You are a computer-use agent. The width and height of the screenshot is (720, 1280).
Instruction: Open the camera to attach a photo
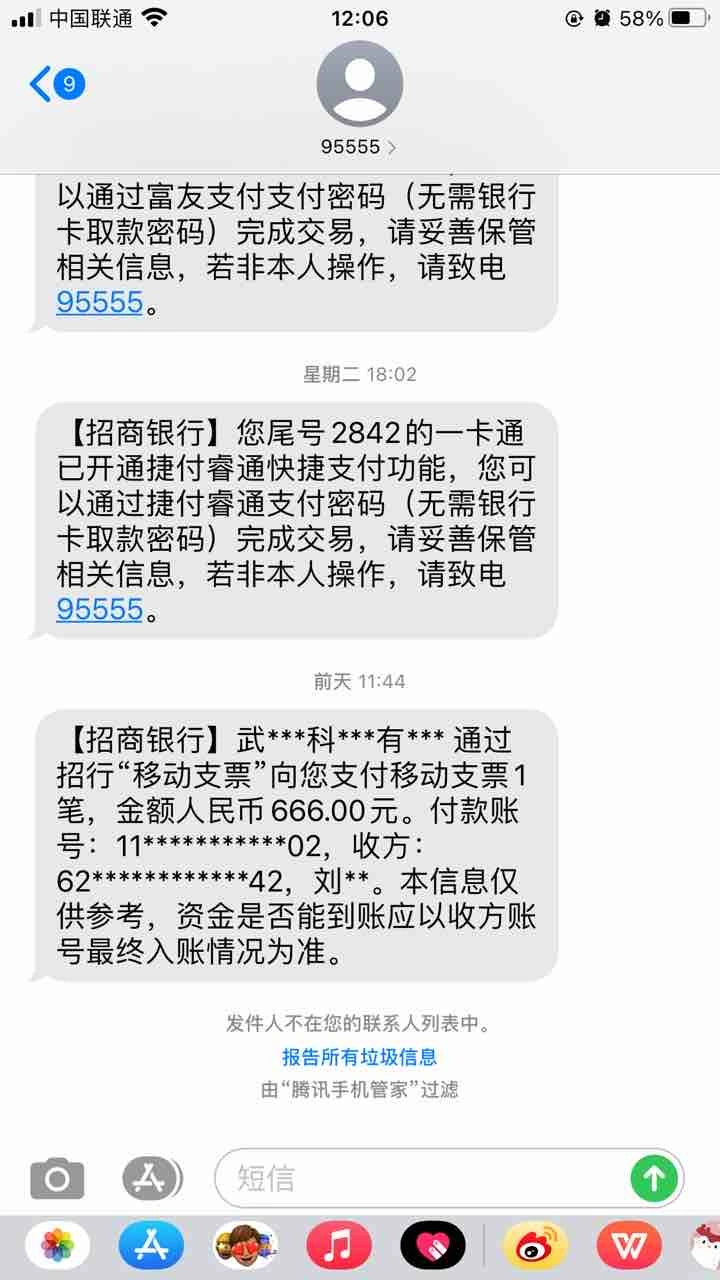57,1178
